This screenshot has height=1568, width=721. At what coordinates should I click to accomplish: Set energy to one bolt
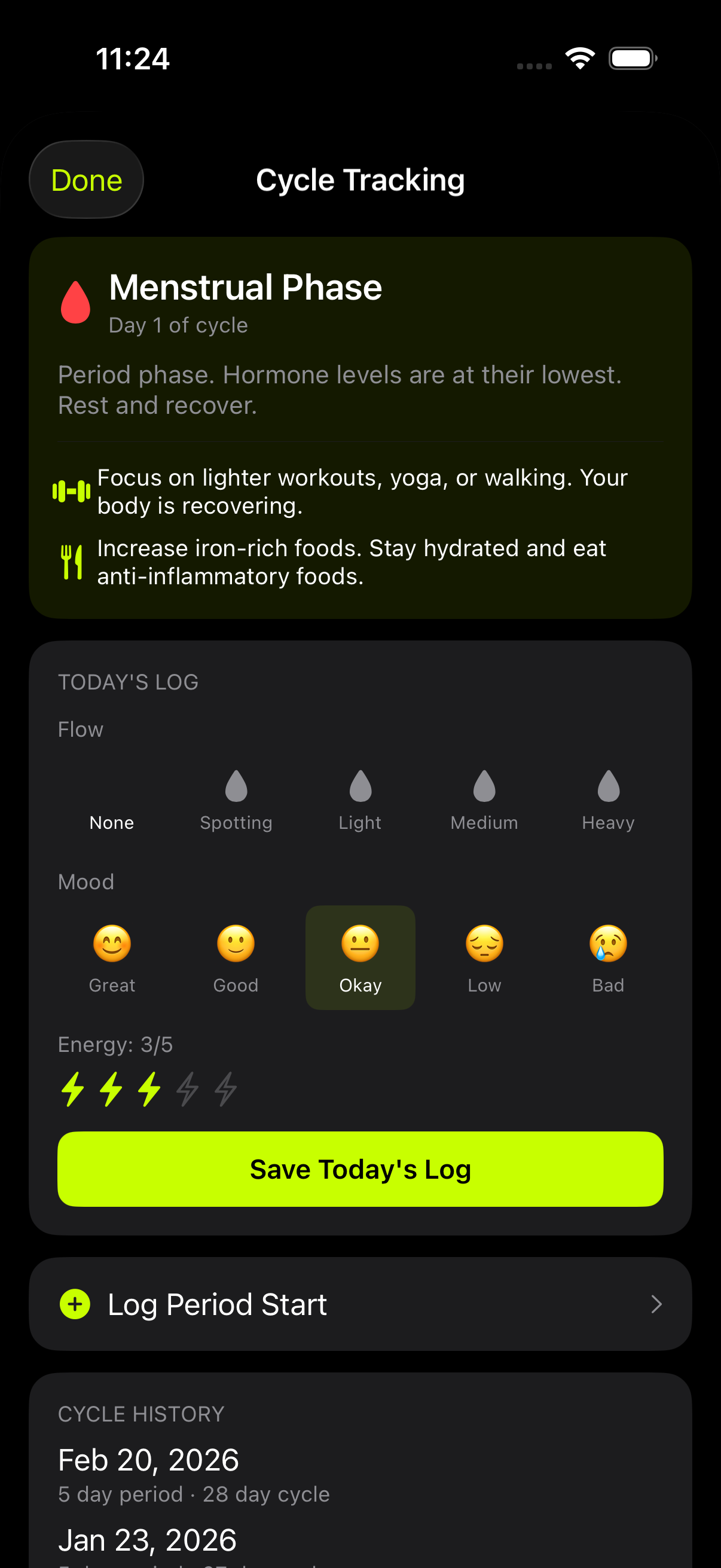tap(73, 1088)
